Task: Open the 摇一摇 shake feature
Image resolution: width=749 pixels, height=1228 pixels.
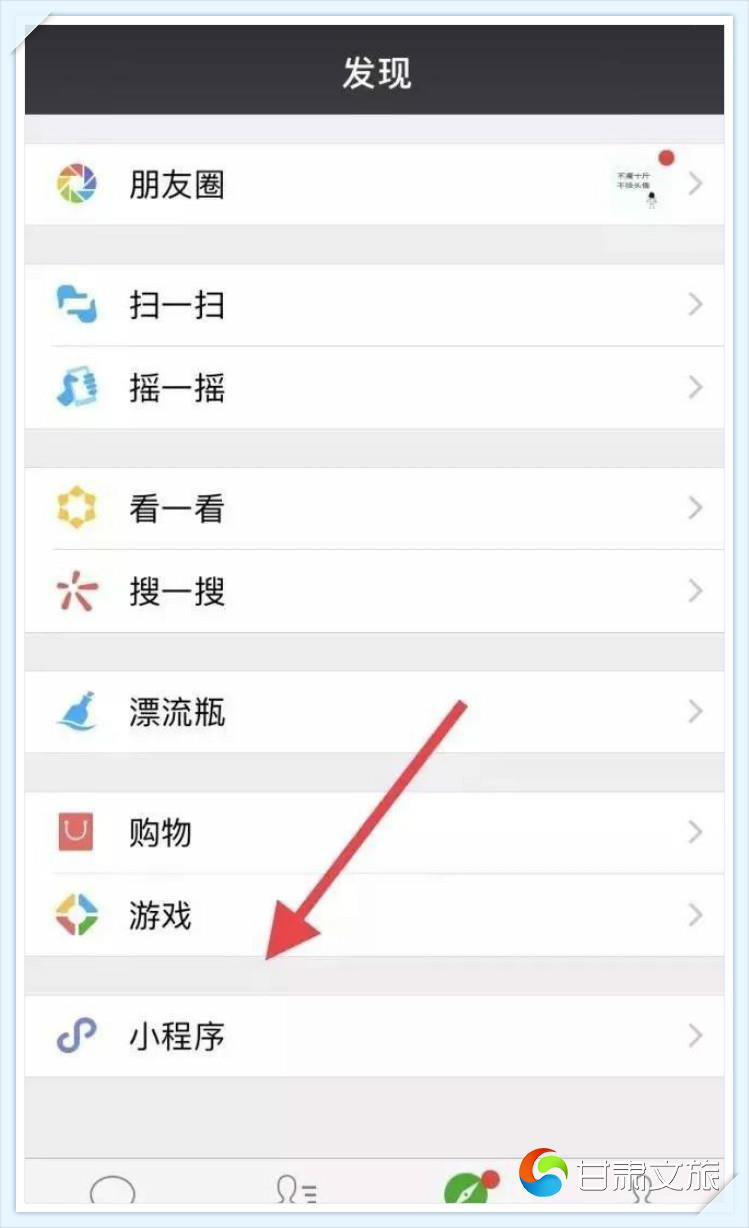Action: (374, 388)
